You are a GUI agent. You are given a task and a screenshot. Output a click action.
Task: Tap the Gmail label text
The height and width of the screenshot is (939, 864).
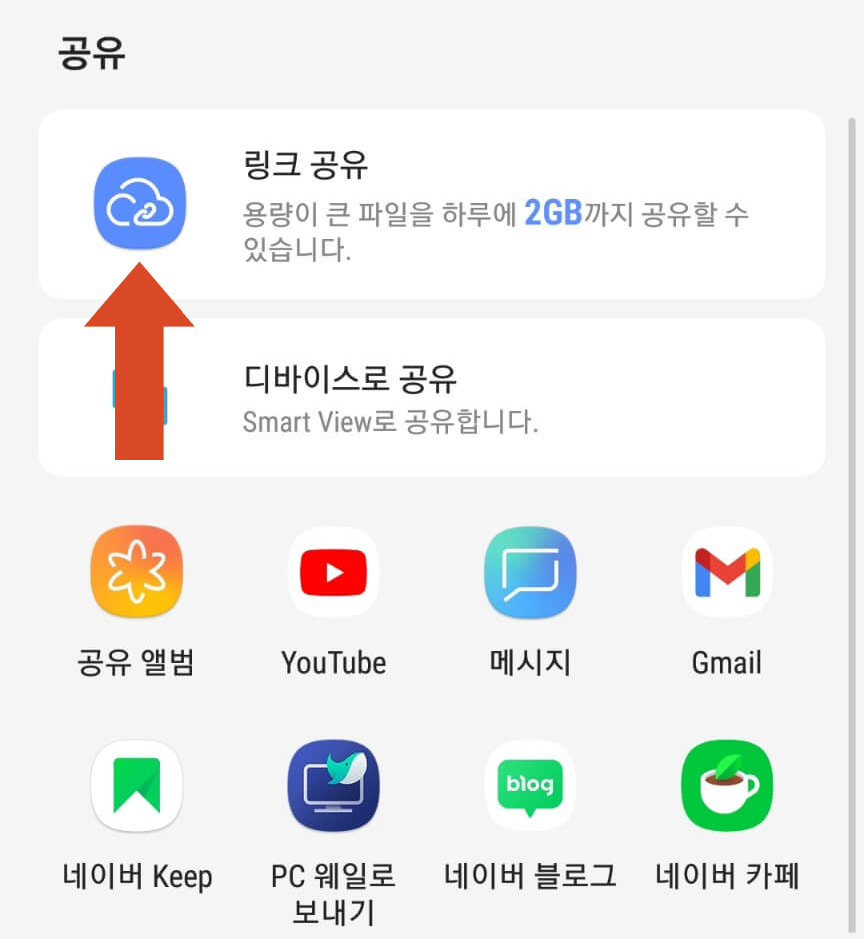(x=727, y=662)
